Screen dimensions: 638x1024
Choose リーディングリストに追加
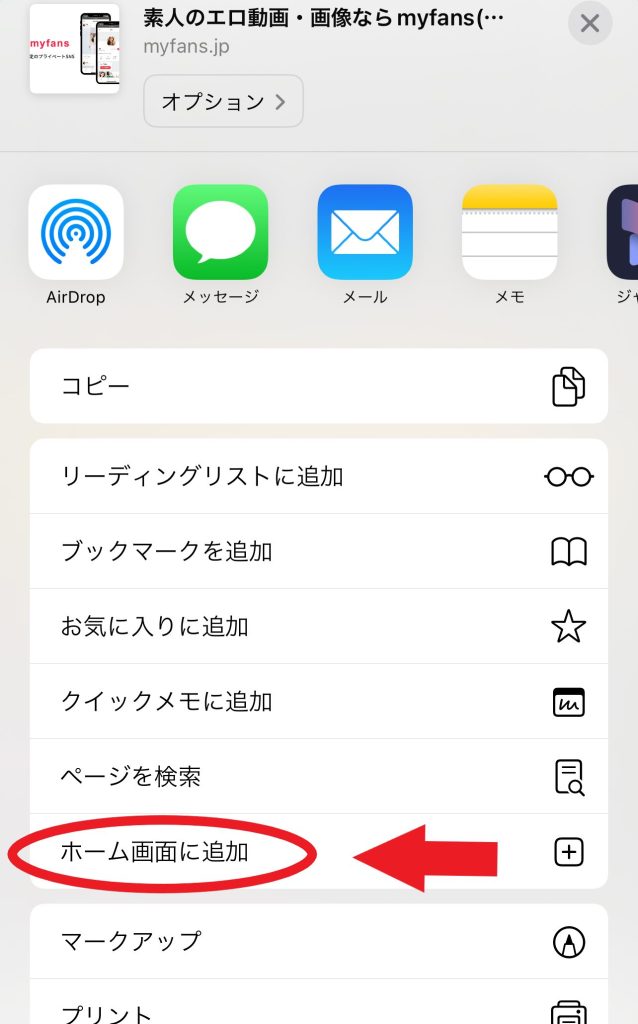click(x=318, y=476)
